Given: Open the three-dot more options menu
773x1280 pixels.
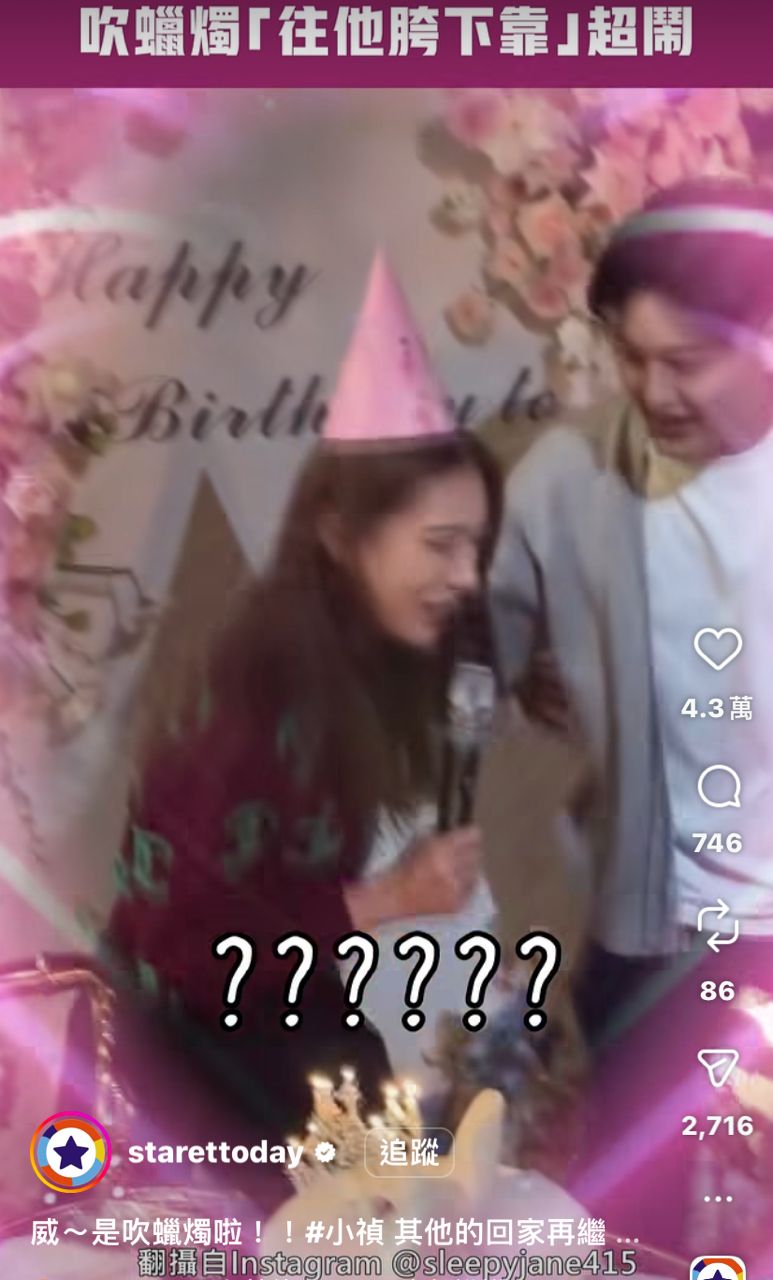Looking at the screenshot, I should click(717, 1198).
